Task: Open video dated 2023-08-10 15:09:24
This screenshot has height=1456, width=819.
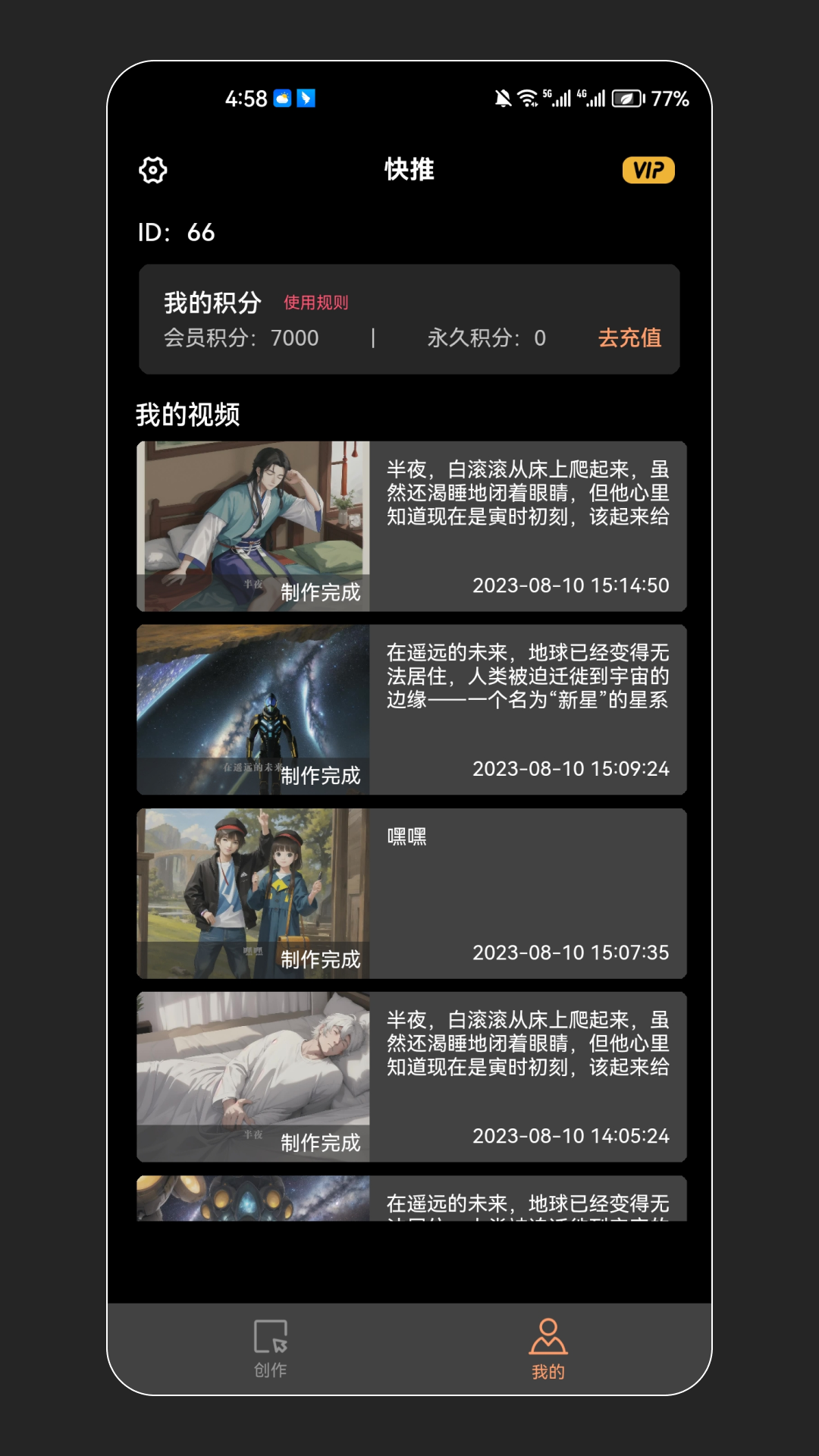Action: [x=412, y=710]
